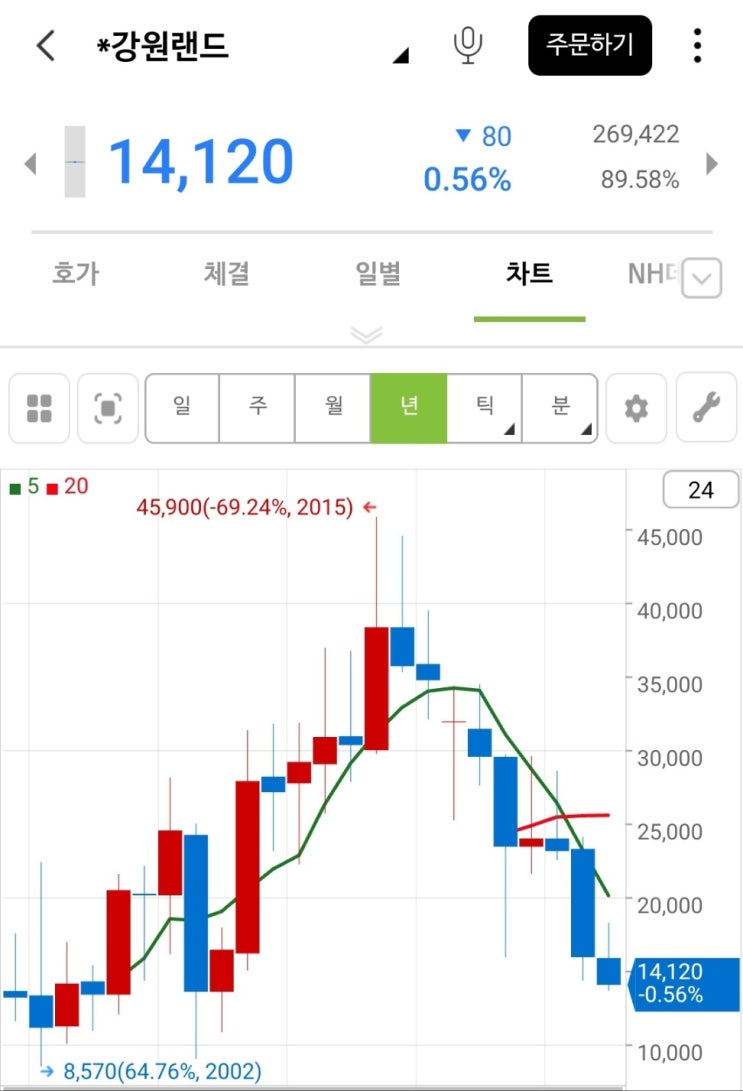Select the 차트 tab
743x1091 pixels.
[529, 273]
